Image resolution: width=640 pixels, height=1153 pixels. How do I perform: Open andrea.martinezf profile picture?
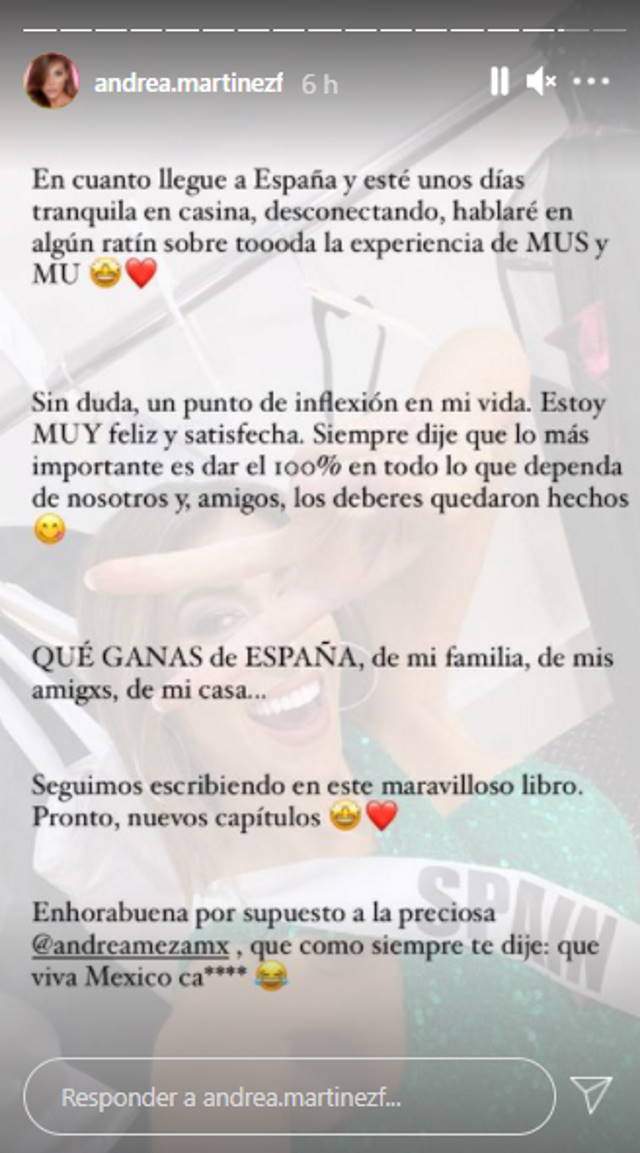[x=51, y=81]
